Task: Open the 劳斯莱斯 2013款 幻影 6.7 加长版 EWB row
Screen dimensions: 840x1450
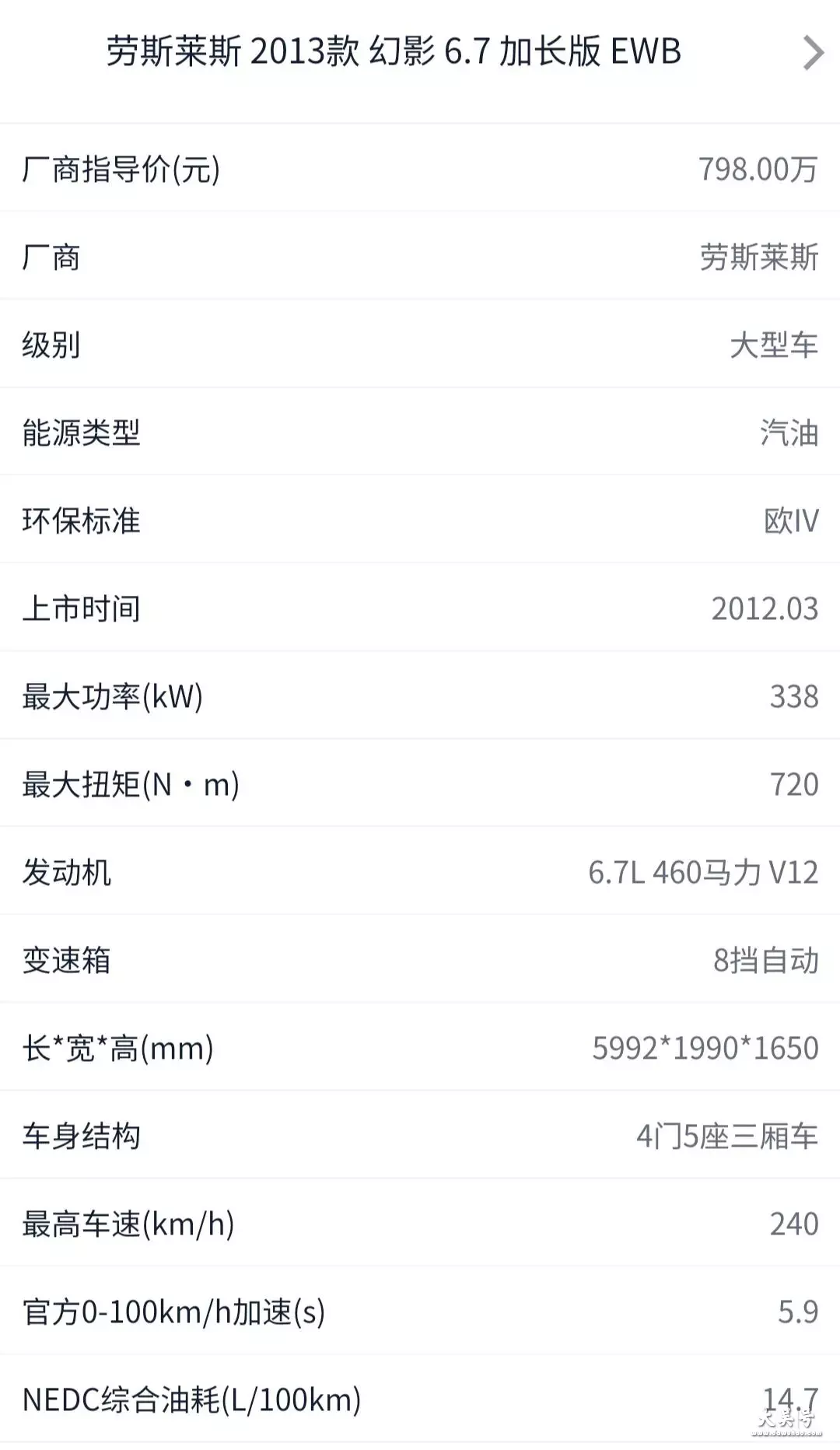Action: pyautogui.click(x=420, y=53)
